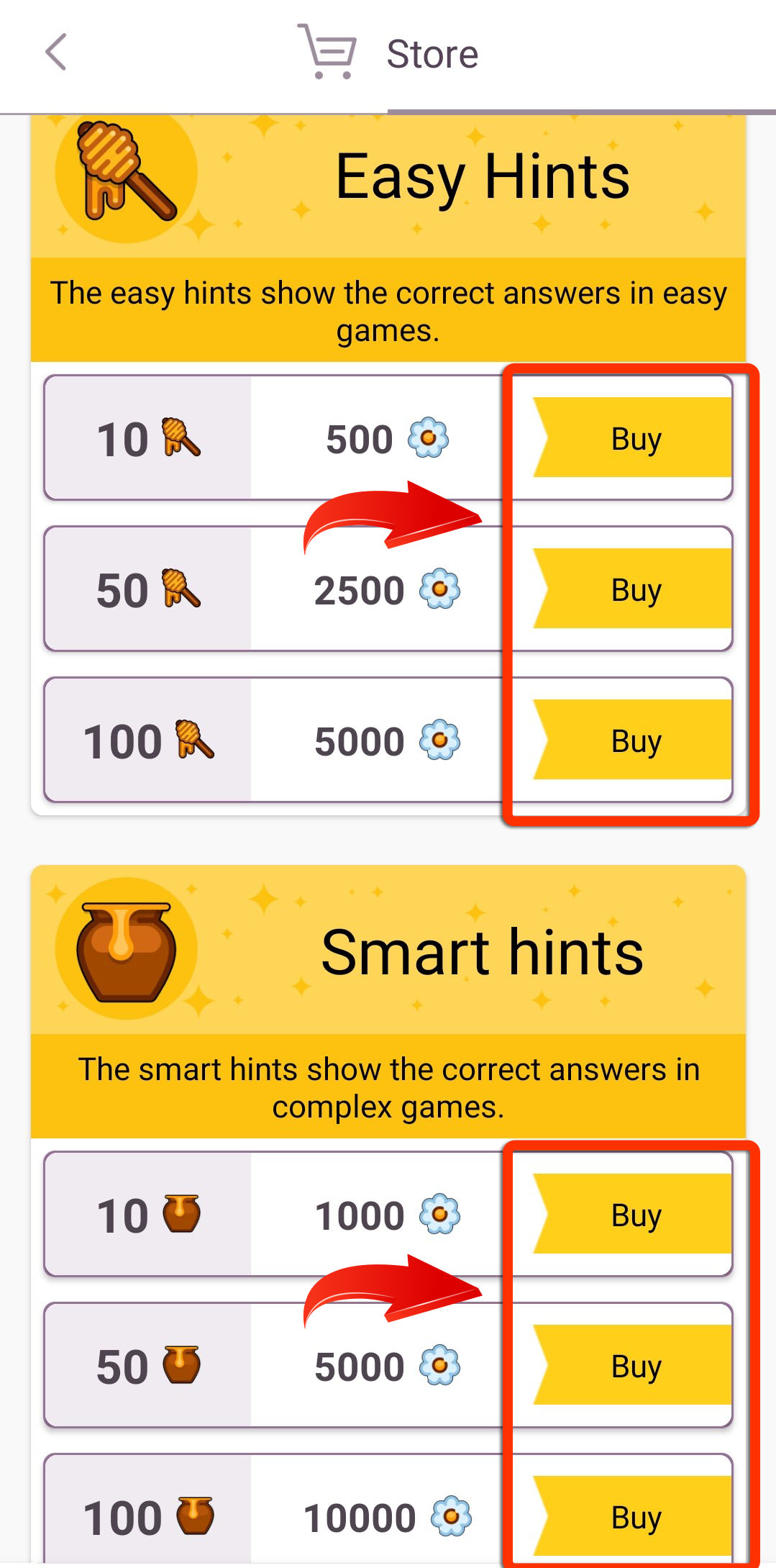
Task: Go back from the Store screen
Action: coord(56,53)
